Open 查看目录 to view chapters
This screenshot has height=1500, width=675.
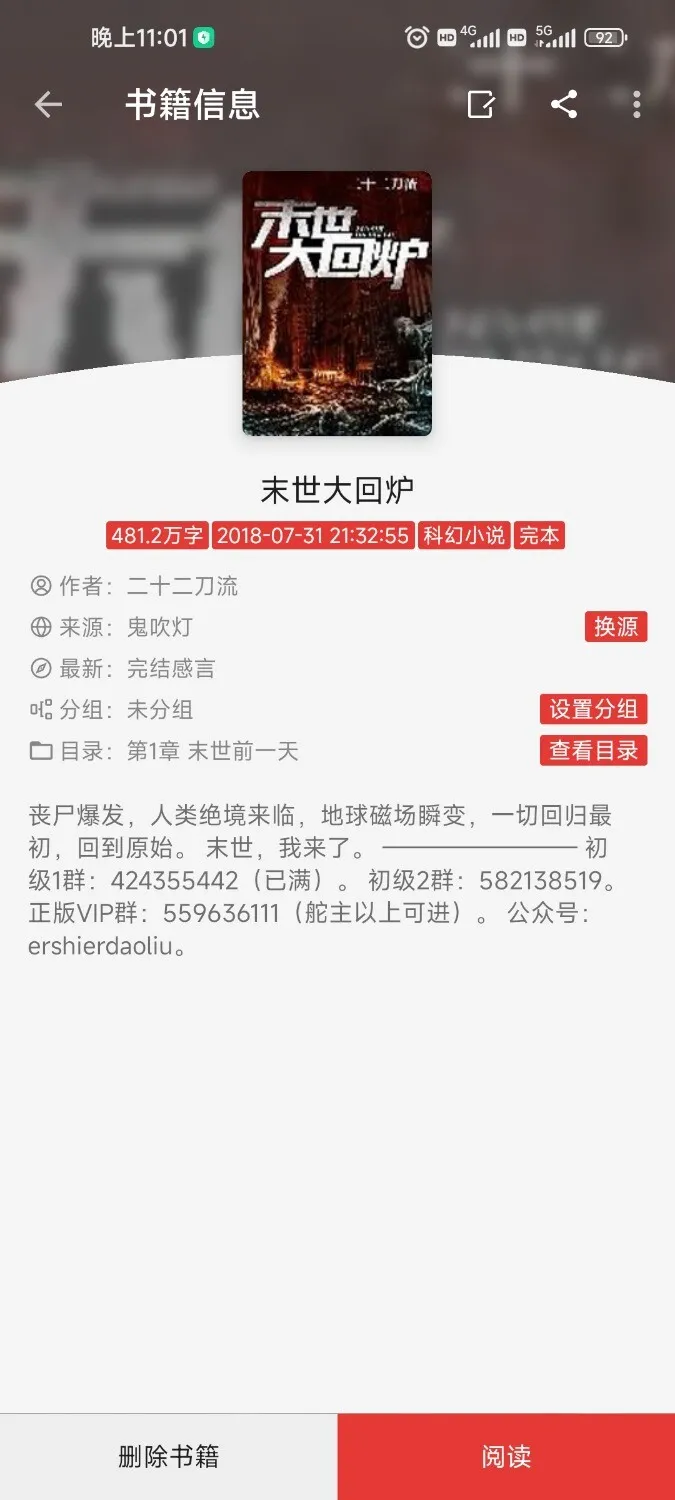click(593, 750)
